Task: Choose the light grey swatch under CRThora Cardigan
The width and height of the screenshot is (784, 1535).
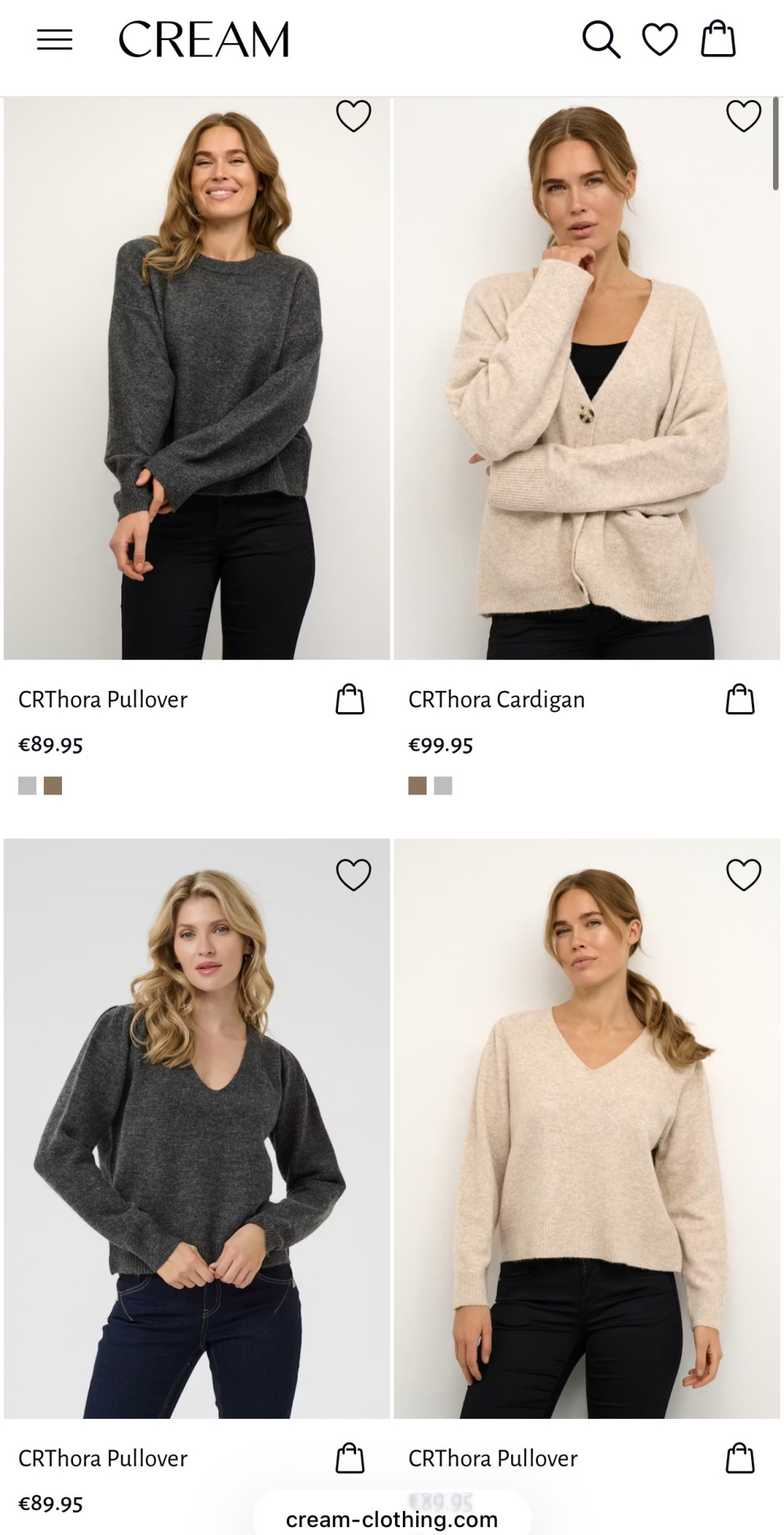Action: coord(443,786)
